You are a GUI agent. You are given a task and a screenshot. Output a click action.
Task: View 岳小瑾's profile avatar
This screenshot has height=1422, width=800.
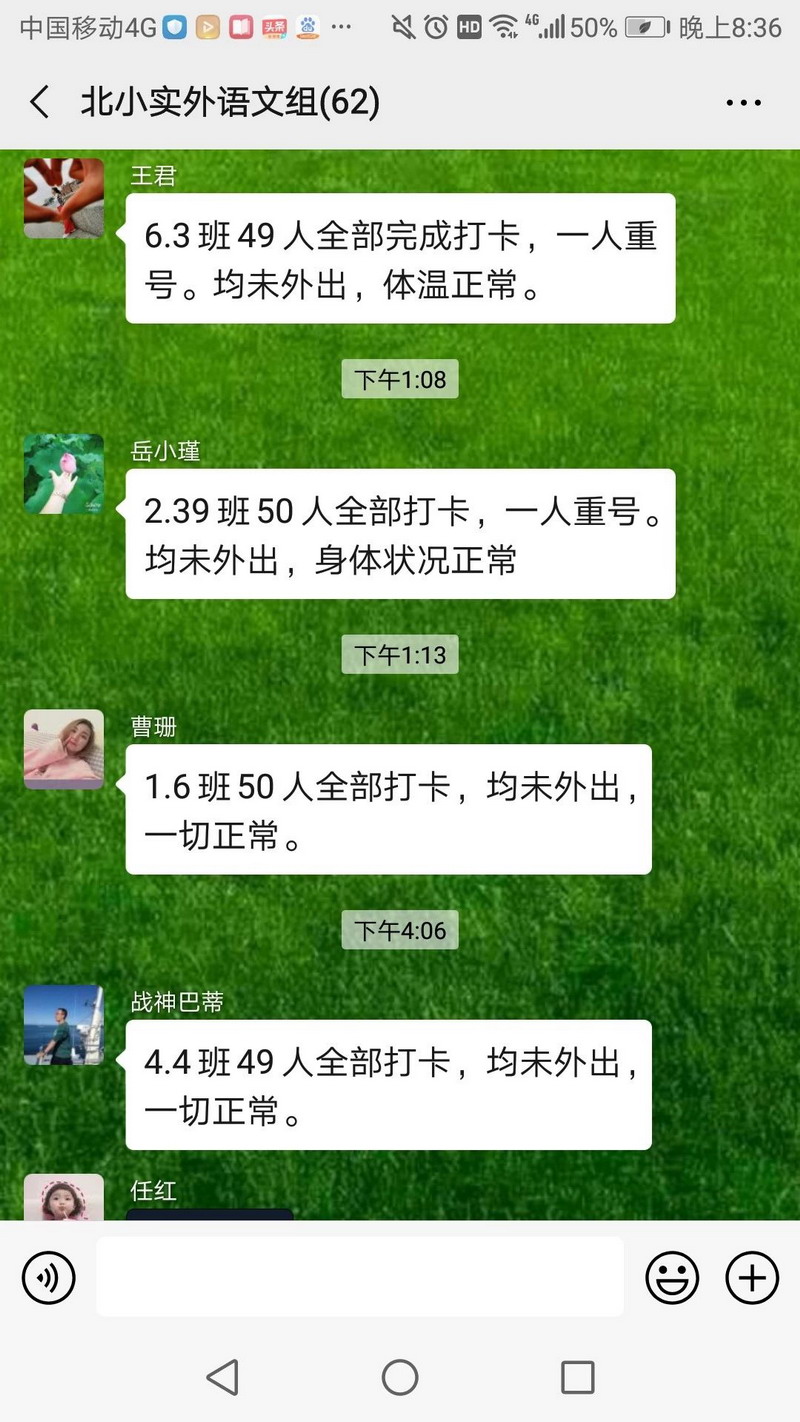point(64,474)
